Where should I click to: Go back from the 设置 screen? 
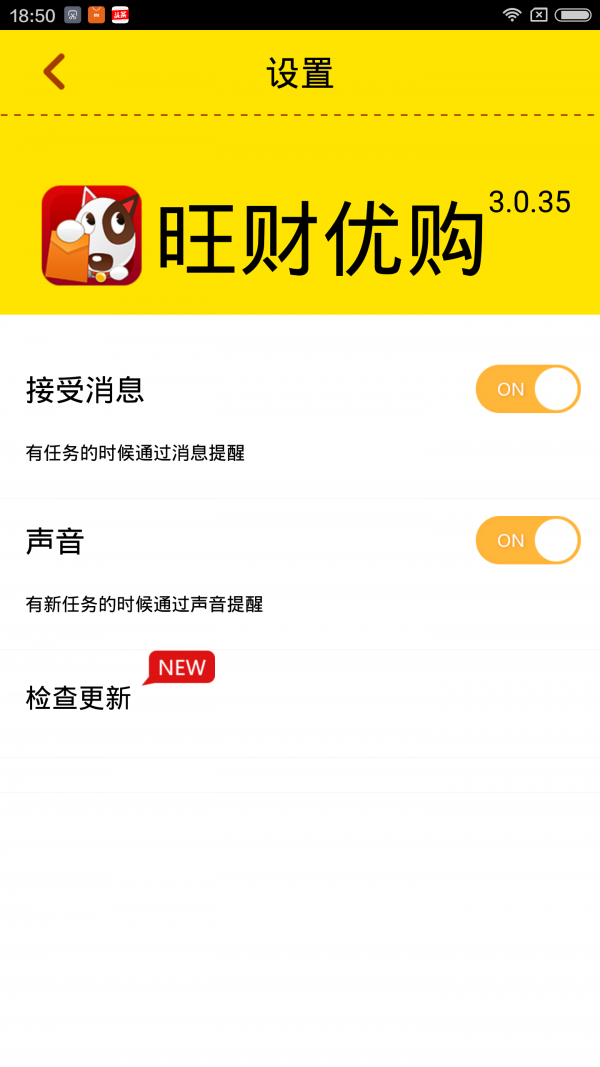54,72
